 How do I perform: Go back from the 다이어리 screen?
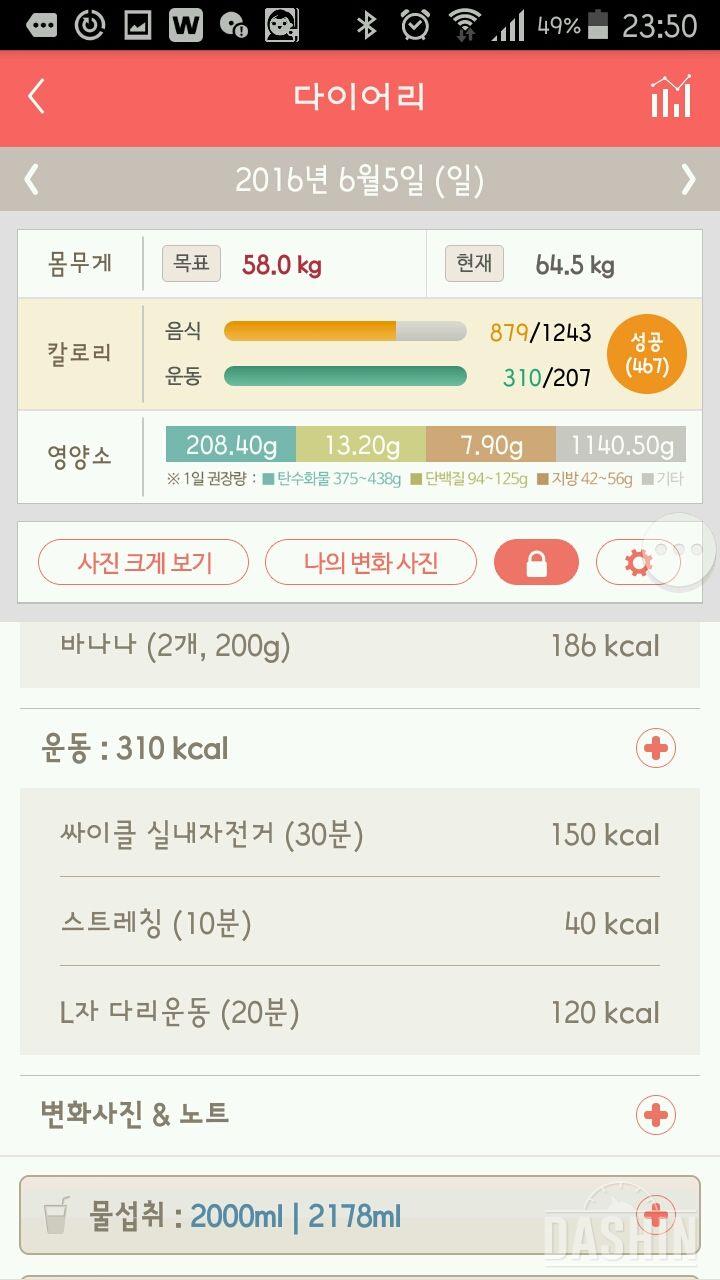(x=37, y=97)
